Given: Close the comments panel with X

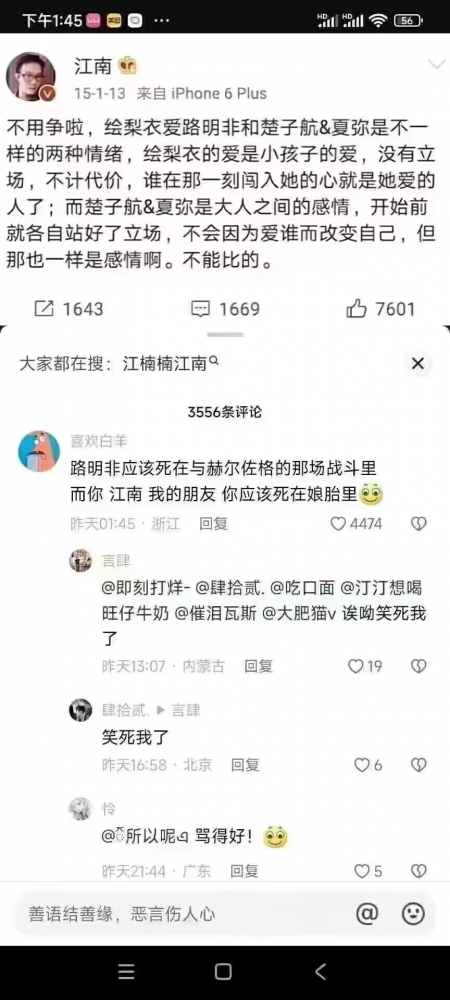Looking at the screenshot, I should click(x=417, y=364).
